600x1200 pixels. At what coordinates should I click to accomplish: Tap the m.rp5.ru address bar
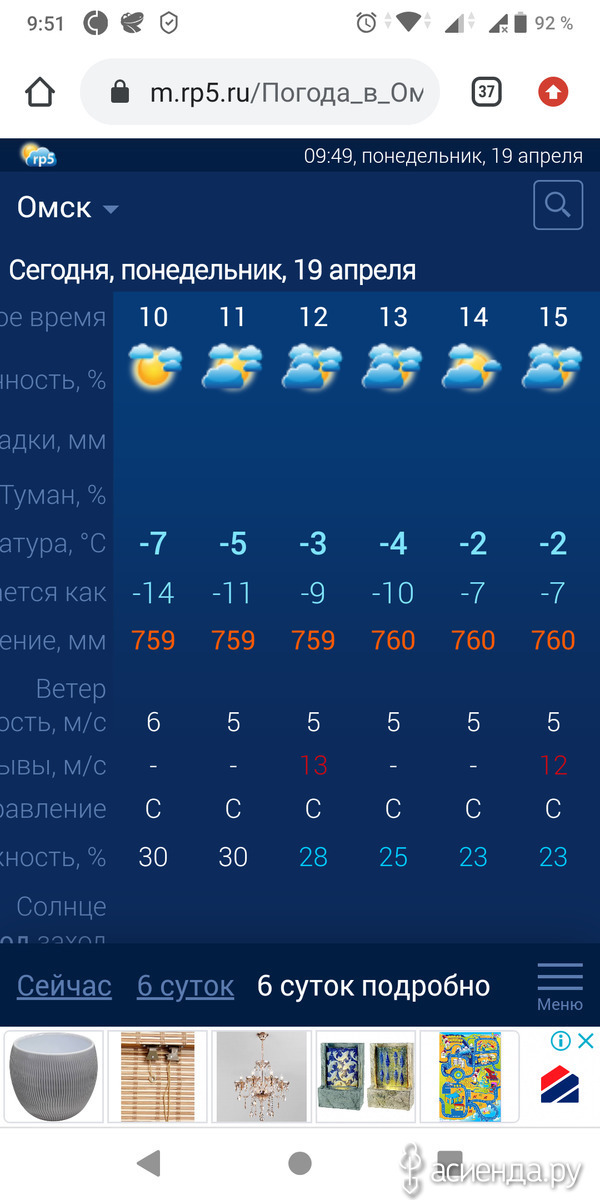(260, 93)
